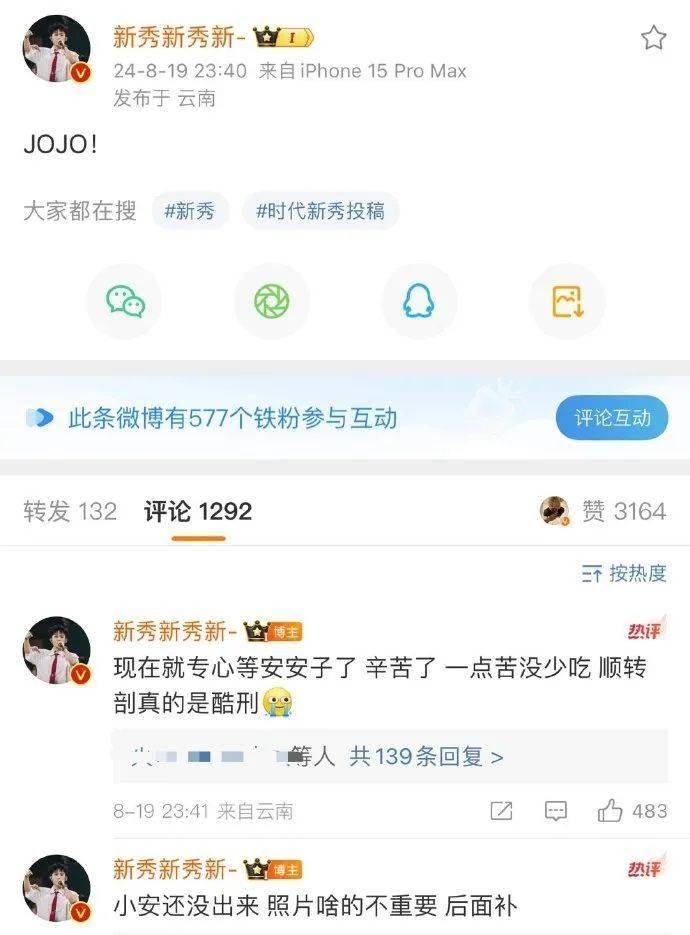This screenshot has width=690, height=935.
Task: Open the author's name on first comment
Action: coord(175,631)
